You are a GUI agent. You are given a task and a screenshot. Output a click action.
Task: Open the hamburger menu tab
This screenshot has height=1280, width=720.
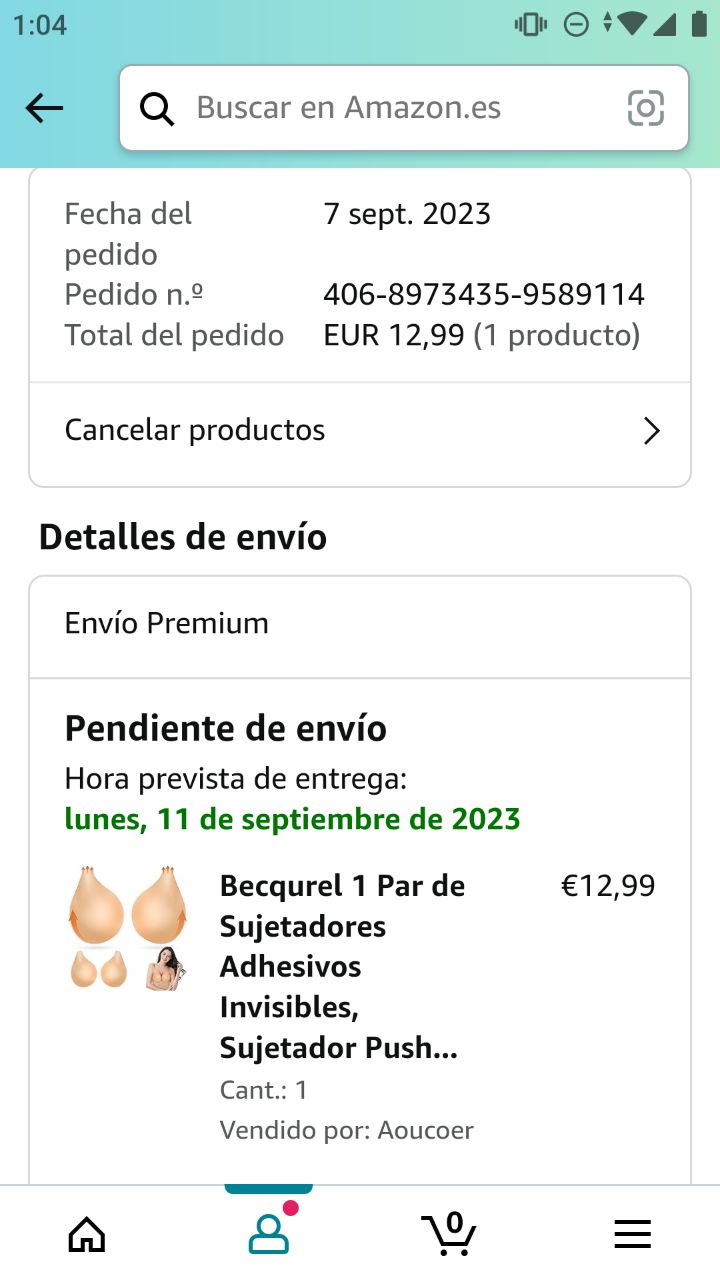[x=632, y=1234]
